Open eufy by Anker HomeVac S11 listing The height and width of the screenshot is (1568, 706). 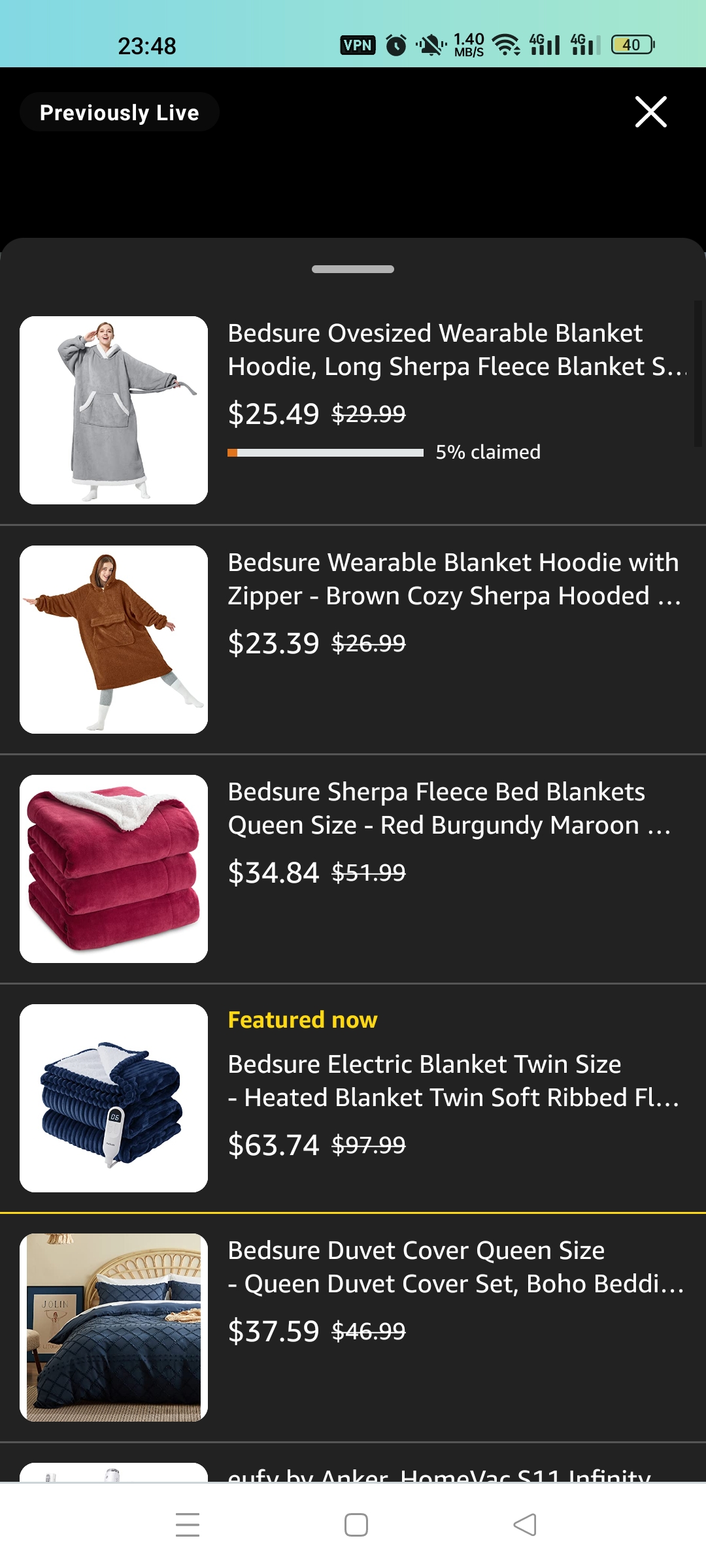coord(438,1474)
